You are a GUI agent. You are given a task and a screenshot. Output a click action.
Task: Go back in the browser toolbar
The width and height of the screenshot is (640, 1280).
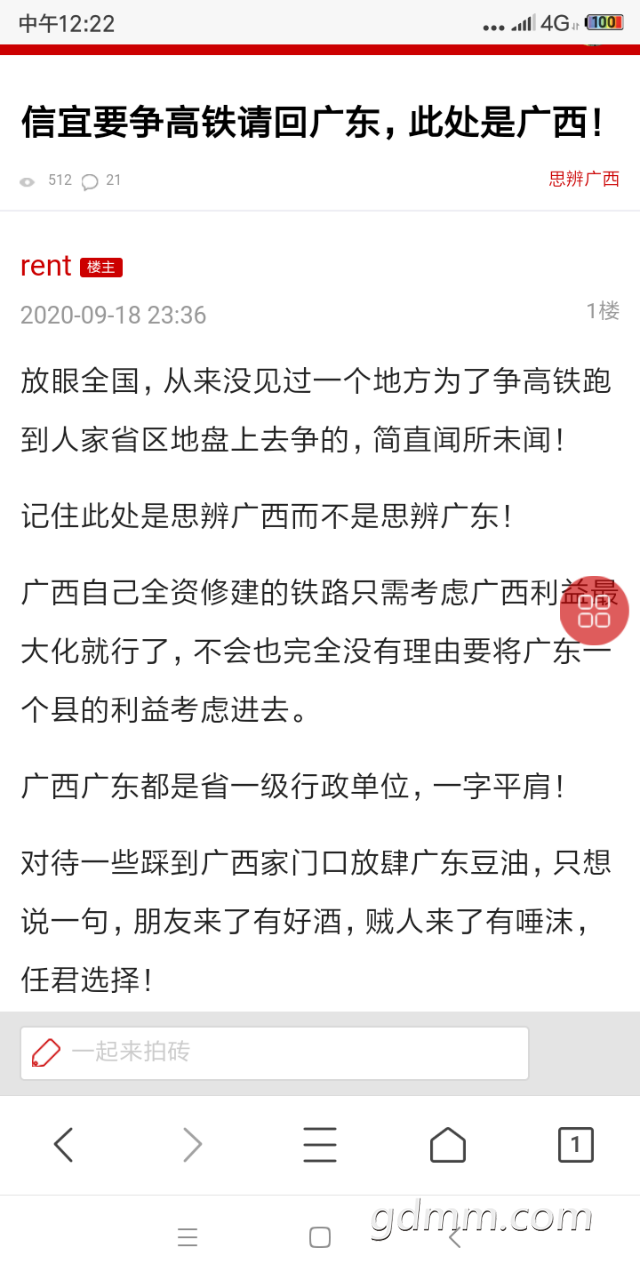[x=64, y=1145]
